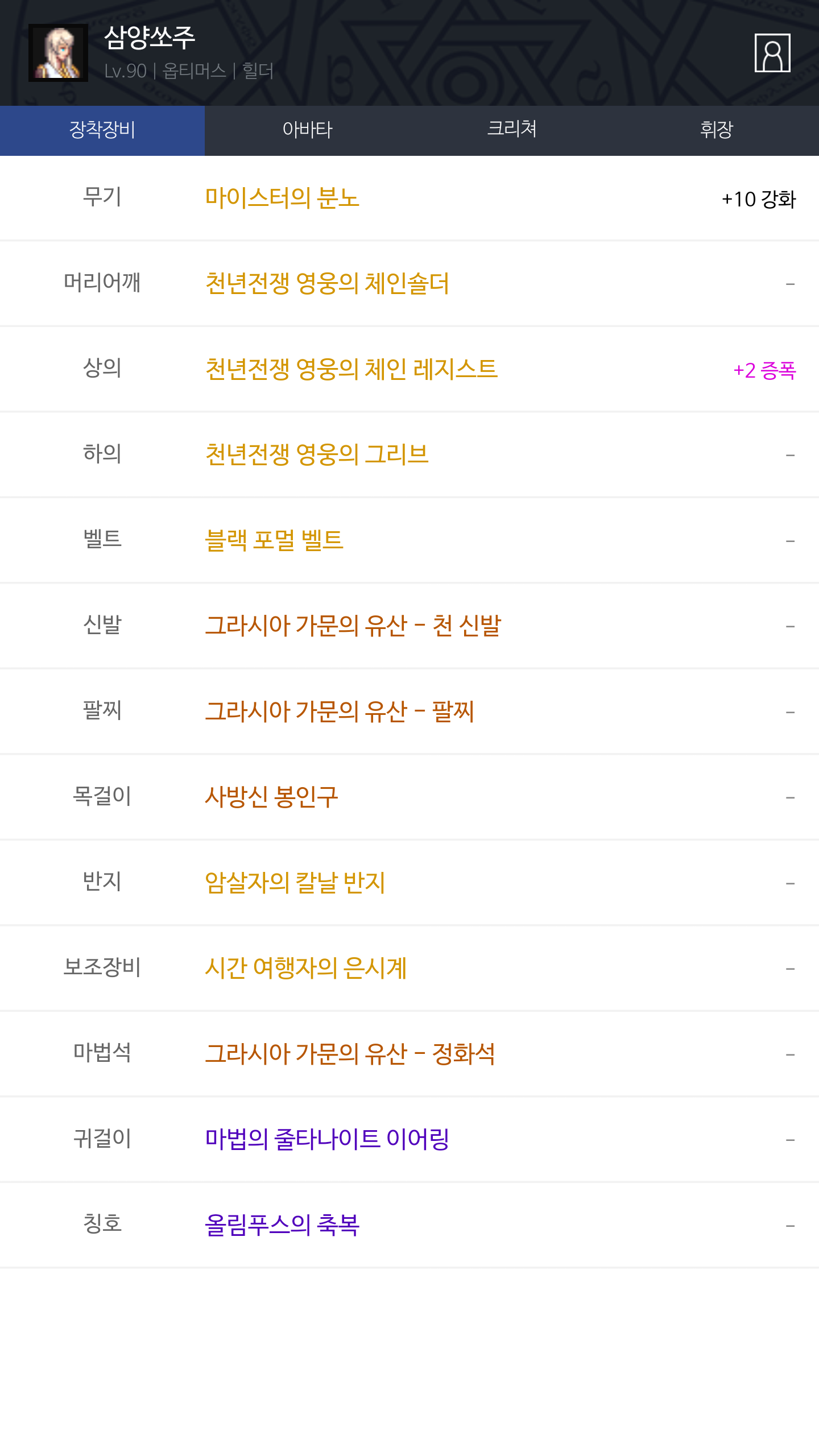The width and height of the screenshot is (819, 1456).
Task: View 그라시아 가문의 유산 - 팔찌 bracelet
Action: point(340,712)
